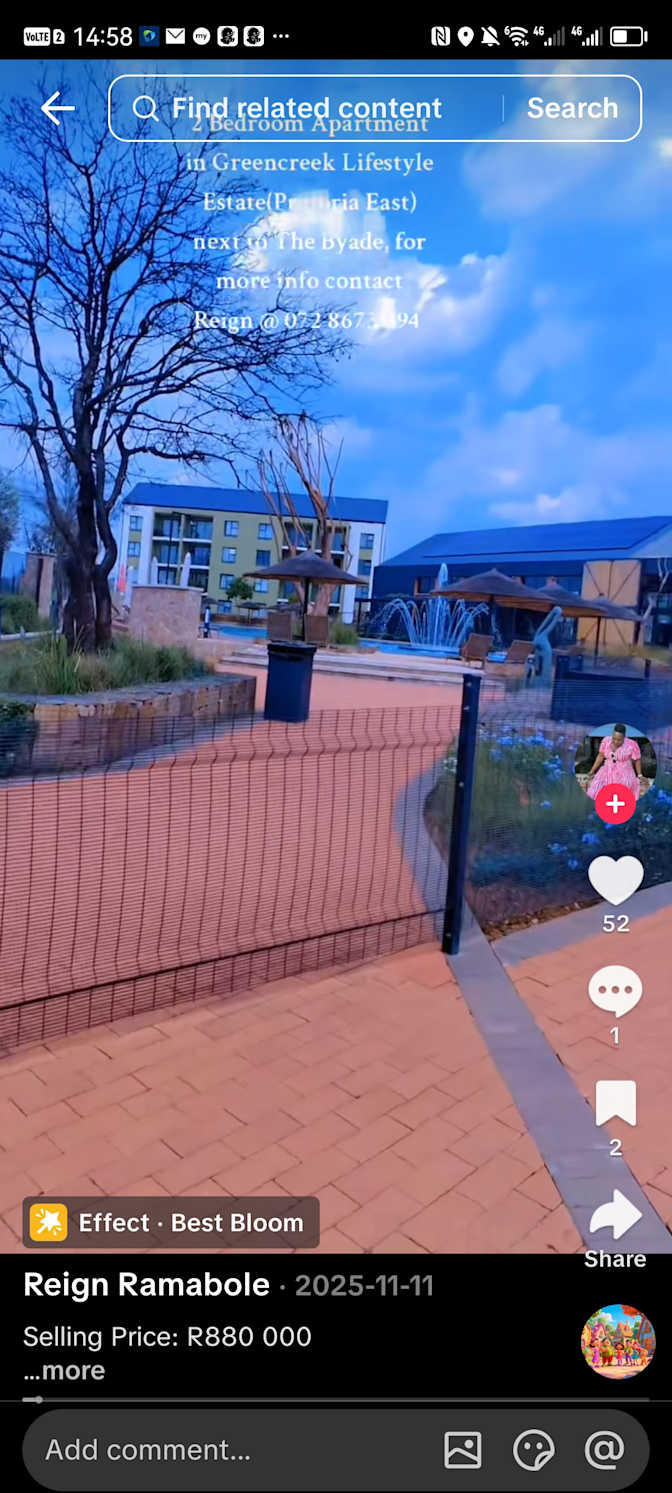Screen dimensions: 672x1493
Task: Expand the caption with …more
Action: pyautogui.click(x=64, y=1370)
